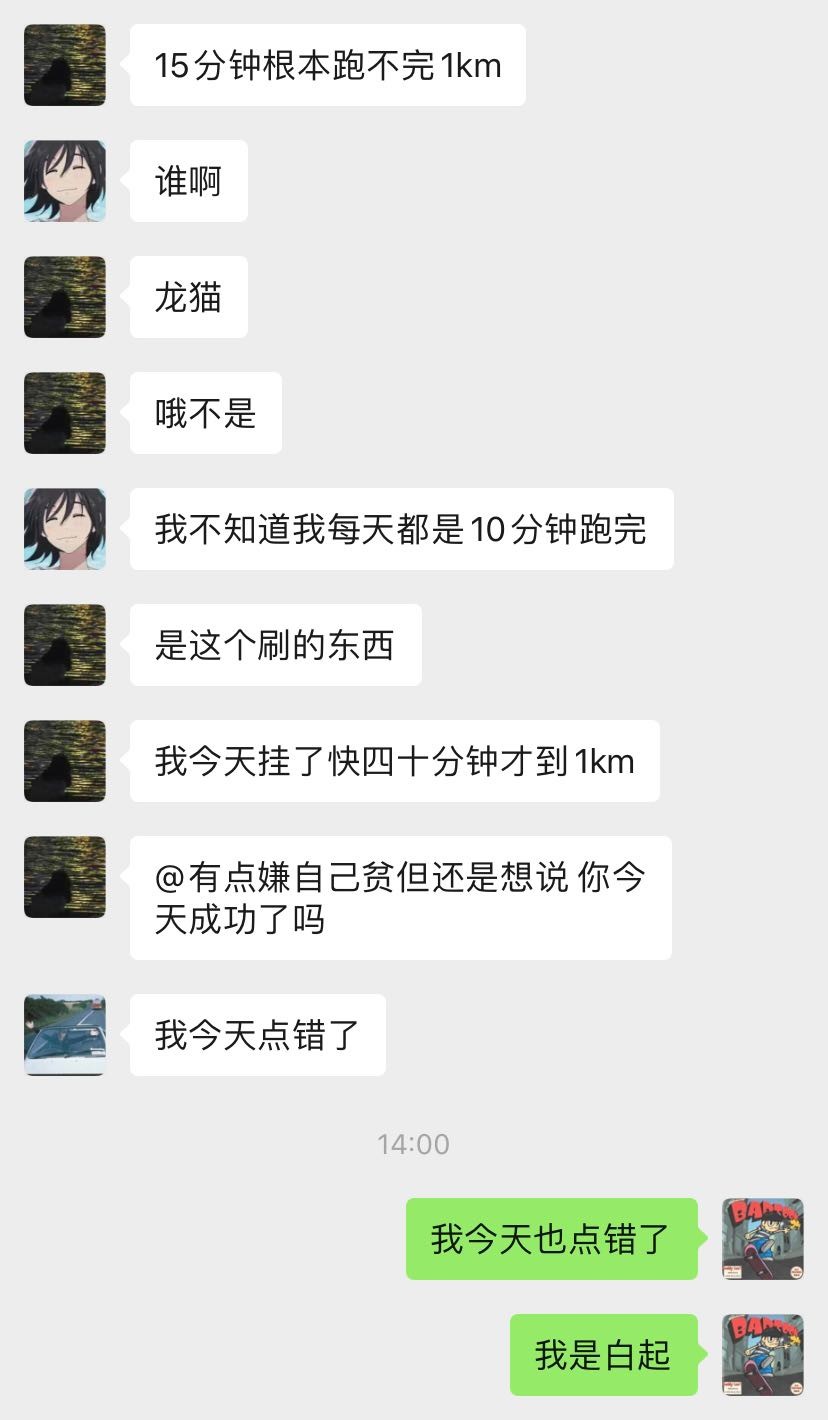This screenshot has height=1420, width=828.
Task: Tap avatar next to "我不知道我每天都是10分钟跑完"
Action: click(x=65, y=529)
